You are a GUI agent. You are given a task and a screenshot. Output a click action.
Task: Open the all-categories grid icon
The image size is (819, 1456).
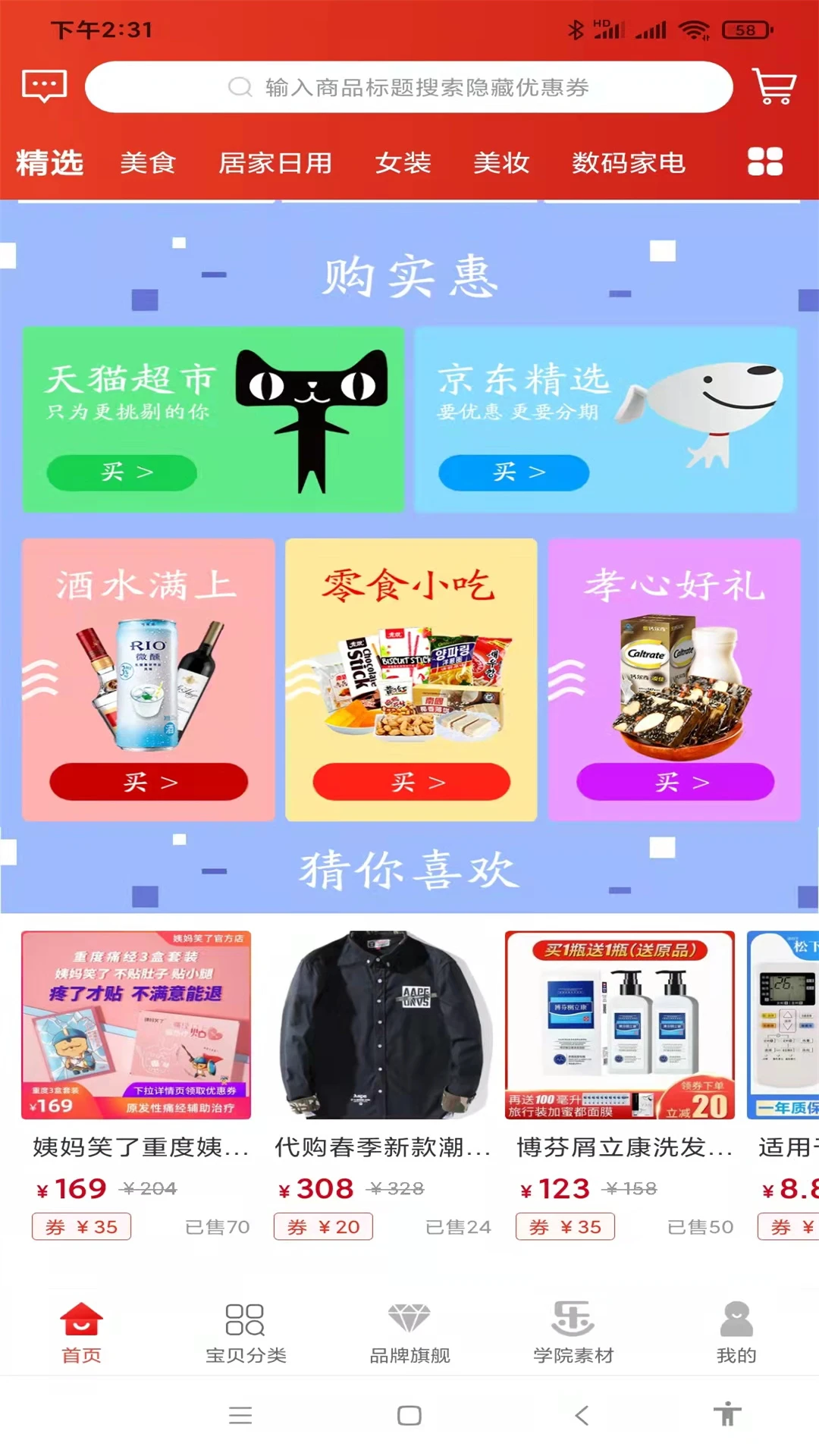tap(765, 162)
